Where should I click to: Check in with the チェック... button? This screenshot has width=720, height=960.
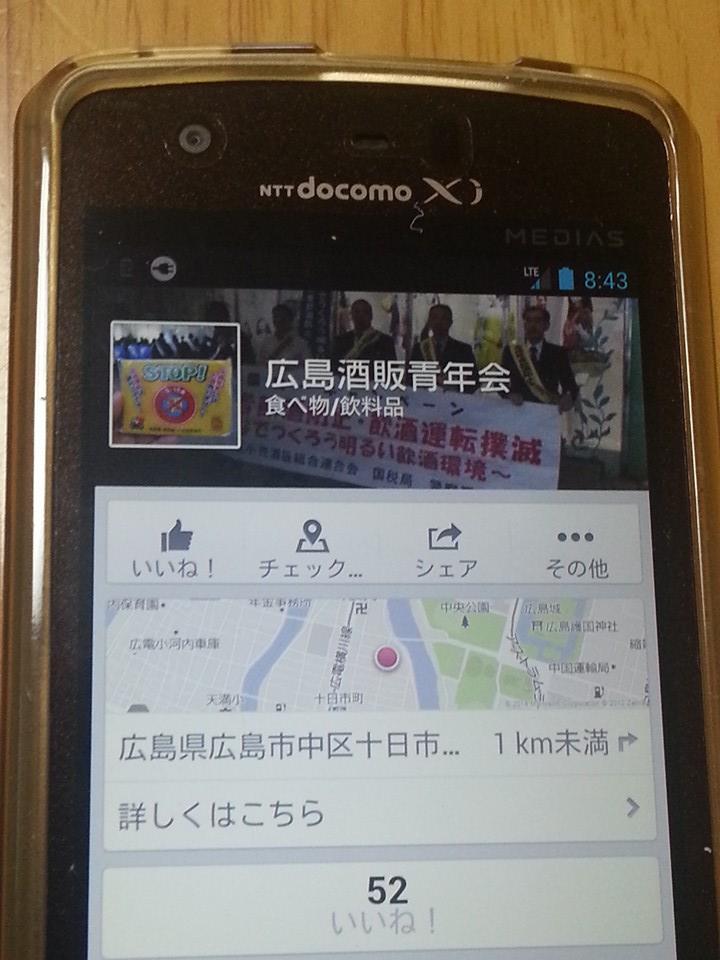click(x=311, y=549)
